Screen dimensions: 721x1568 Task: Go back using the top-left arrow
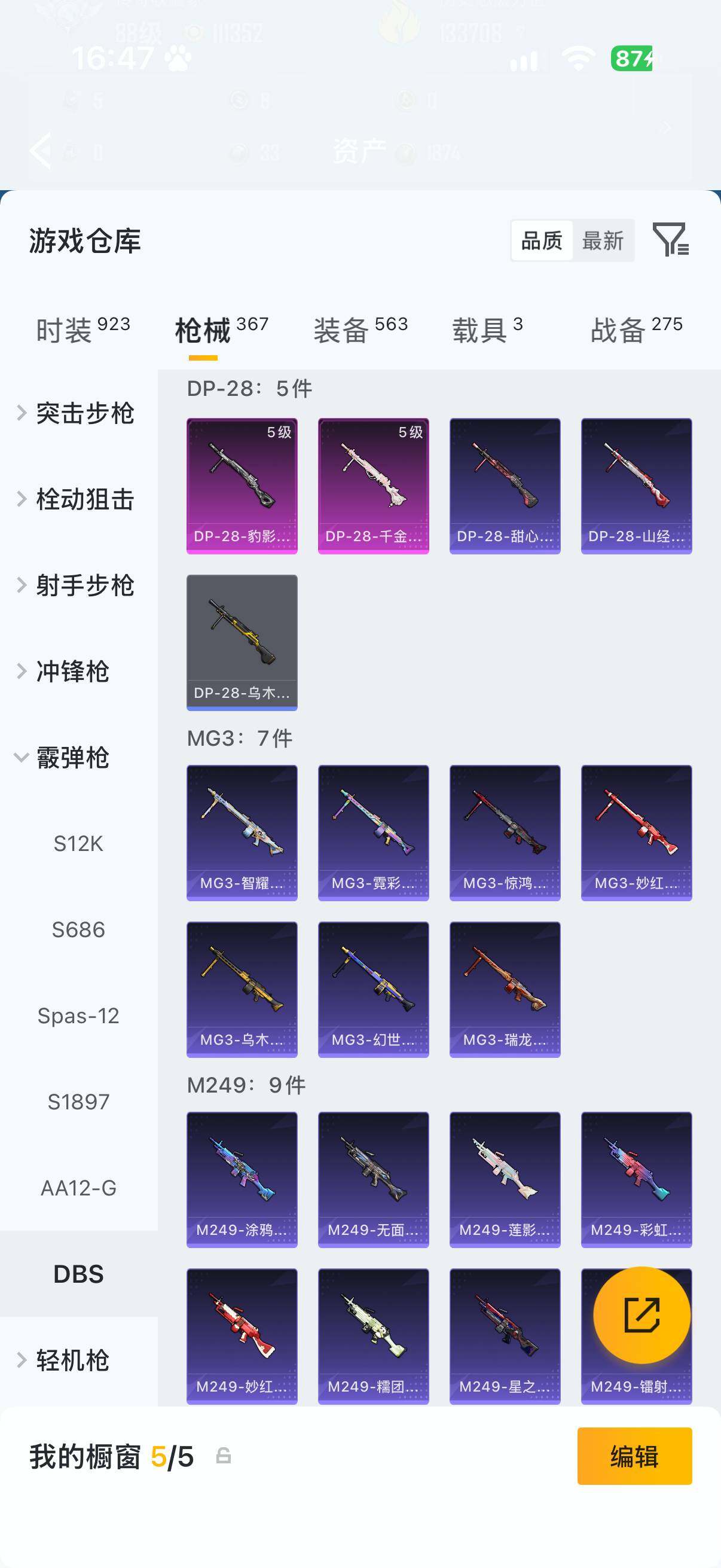(41, 150)
